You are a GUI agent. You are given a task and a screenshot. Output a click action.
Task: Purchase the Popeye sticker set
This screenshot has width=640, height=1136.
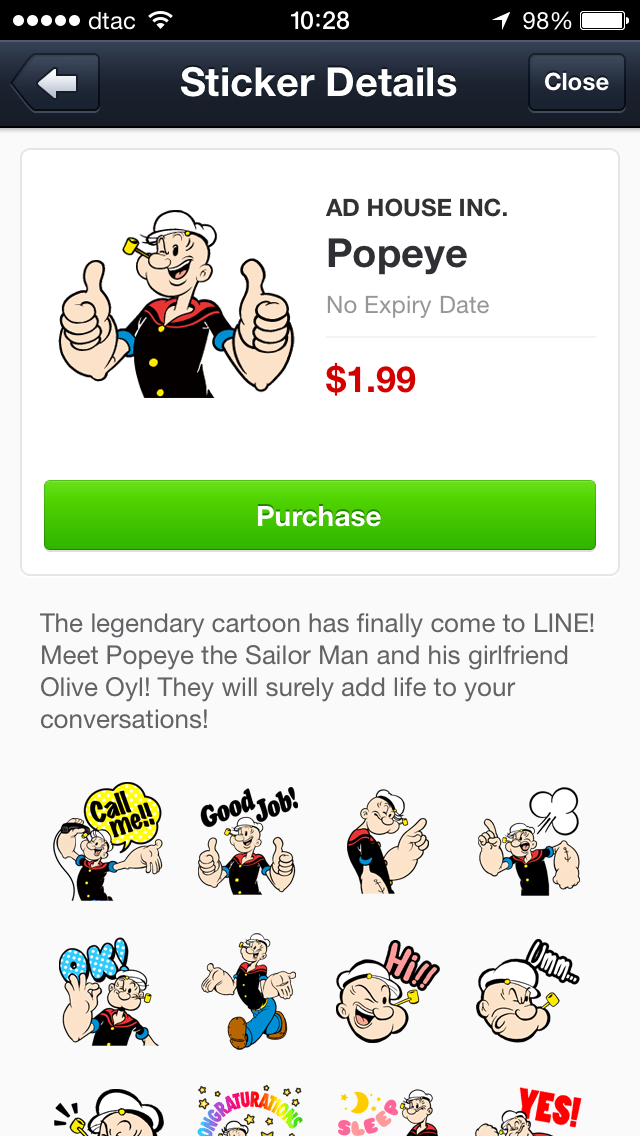click(319, 516)
